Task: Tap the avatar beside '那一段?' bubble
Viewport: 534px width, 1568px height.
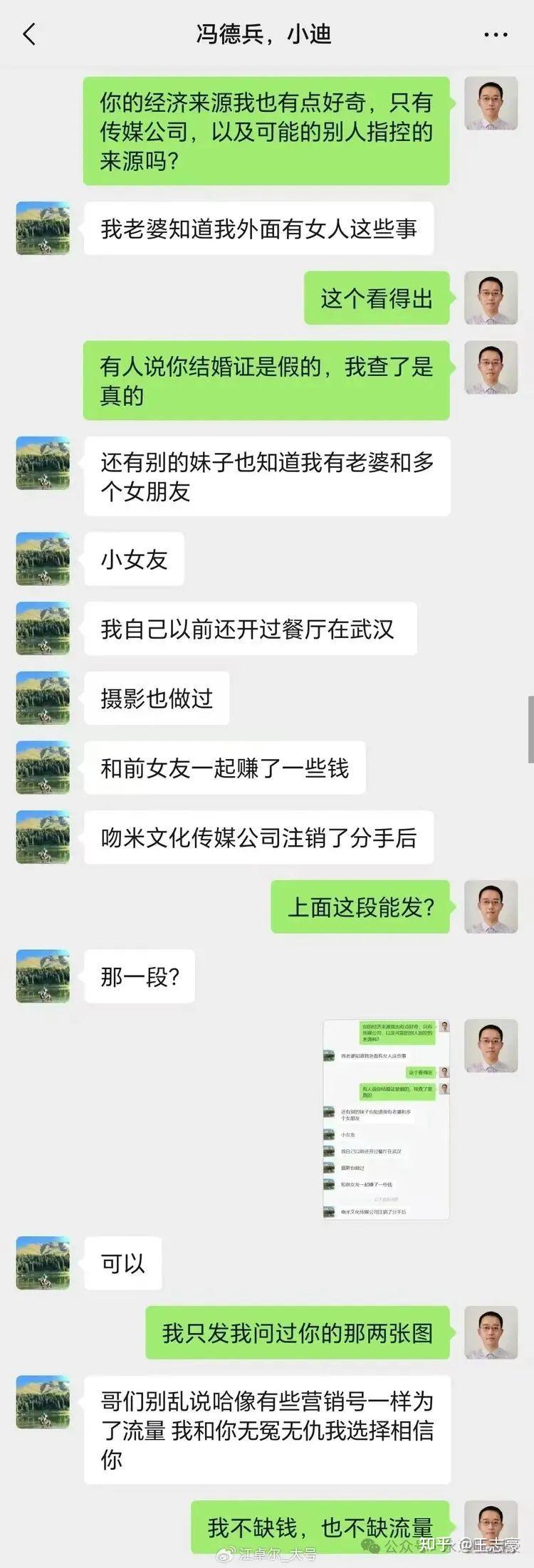Action: pyautogui.click(x=42, y=976)
